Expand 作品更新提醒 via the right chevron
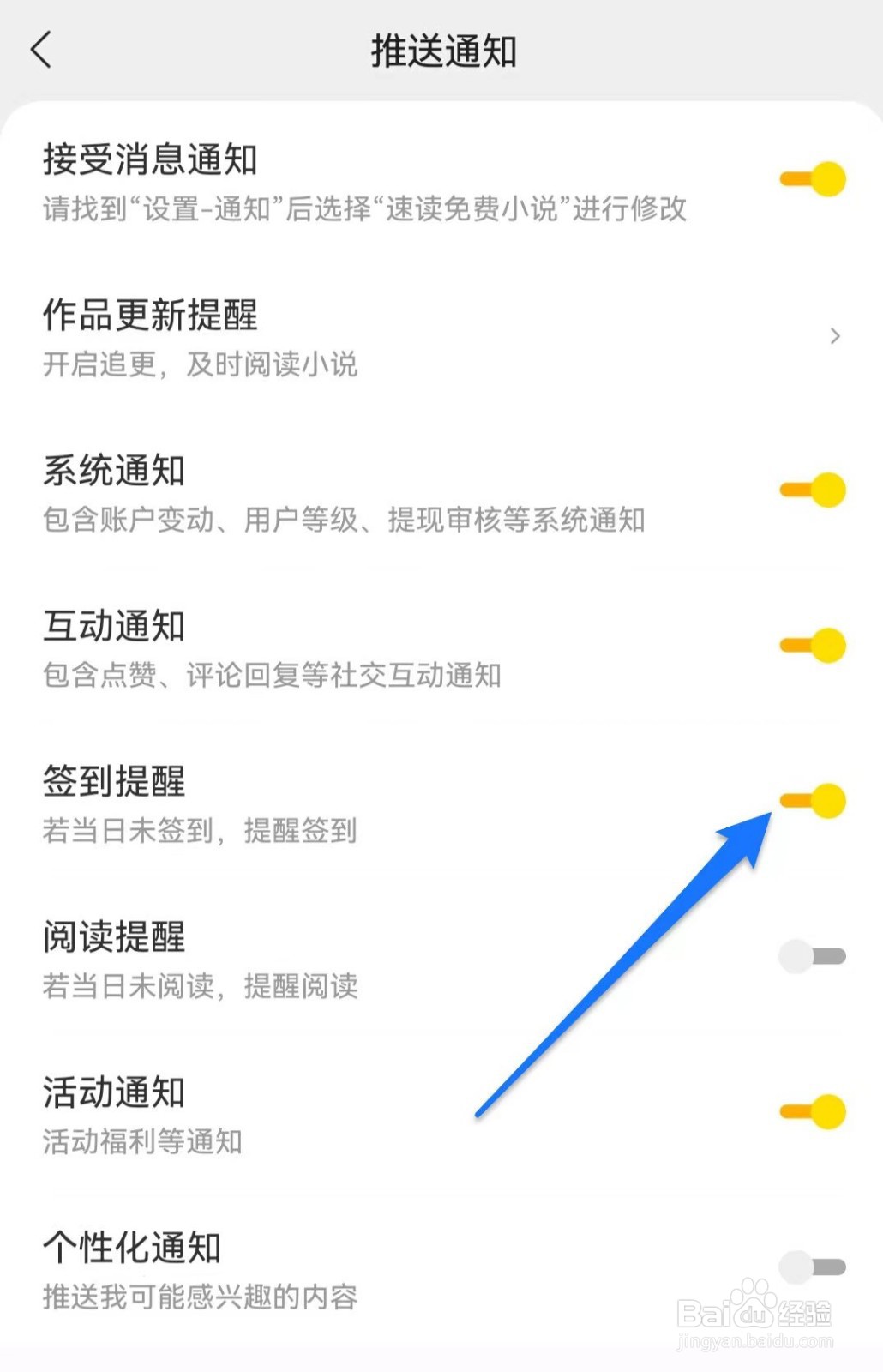The height and width of the screenshot is (1372, 883). tap(836, 336)
